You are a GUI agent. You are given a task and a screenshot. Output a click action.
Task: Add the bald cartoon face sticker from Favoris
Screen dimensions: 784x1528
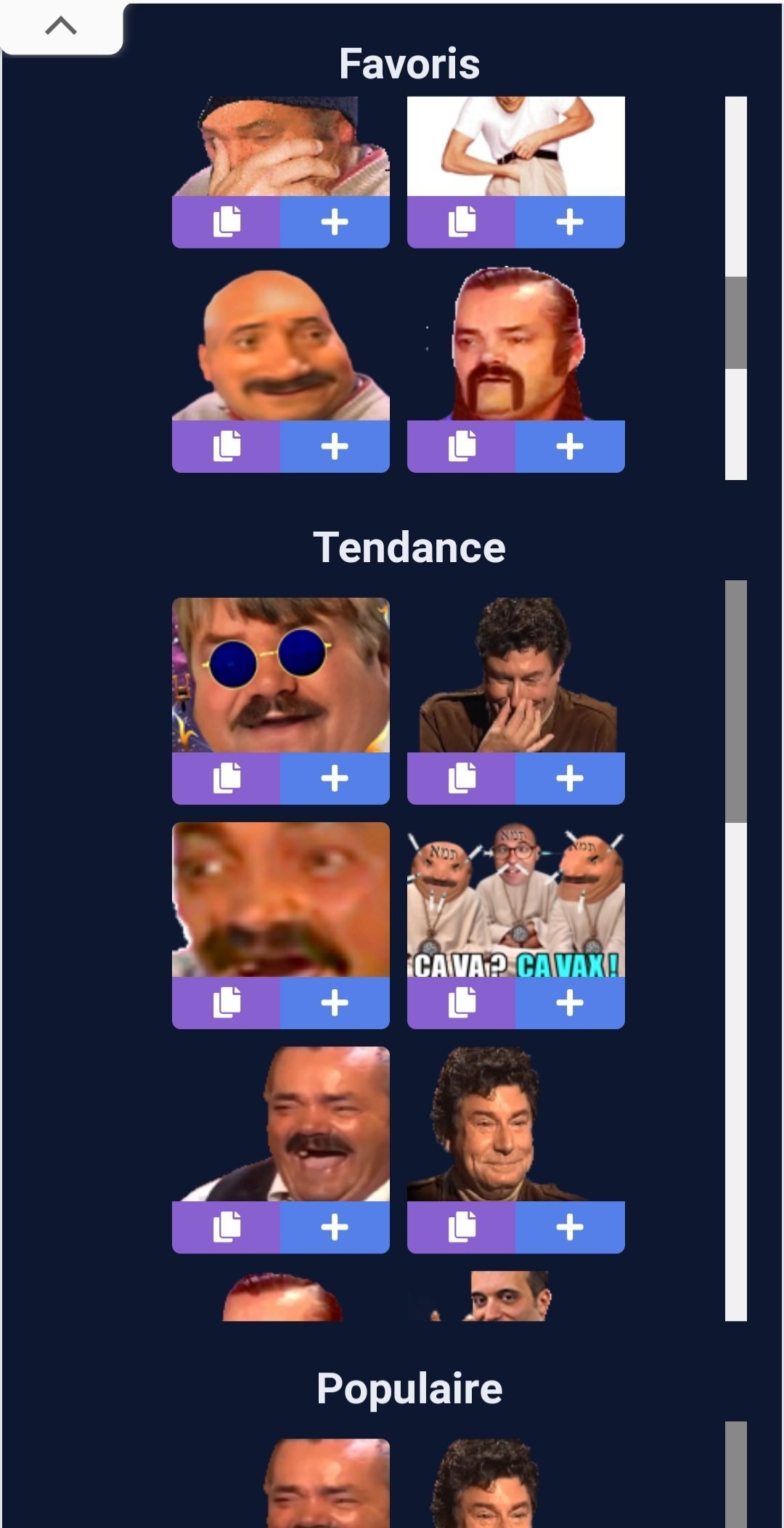335,446
